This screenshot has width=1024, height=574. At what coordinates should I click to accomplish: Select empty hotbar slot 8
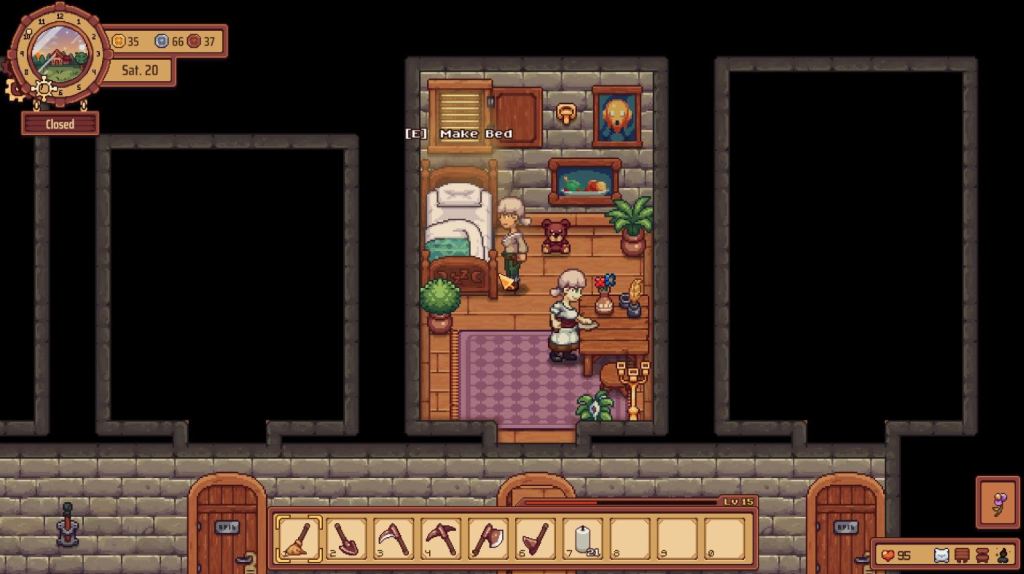(x=629, y=539)
